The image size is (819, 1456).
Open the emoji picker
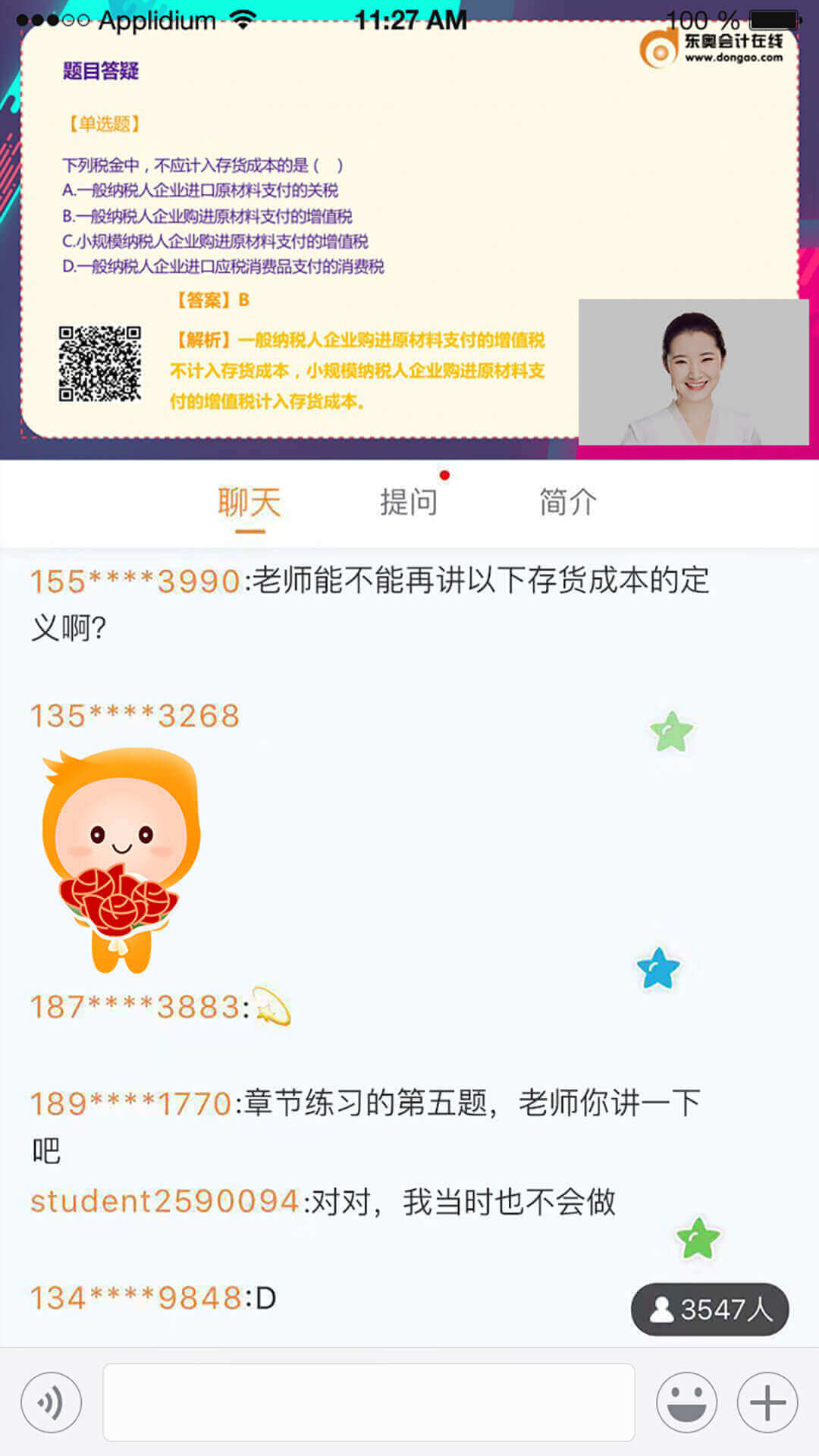pyautogui.click(x=686, y=1402)
